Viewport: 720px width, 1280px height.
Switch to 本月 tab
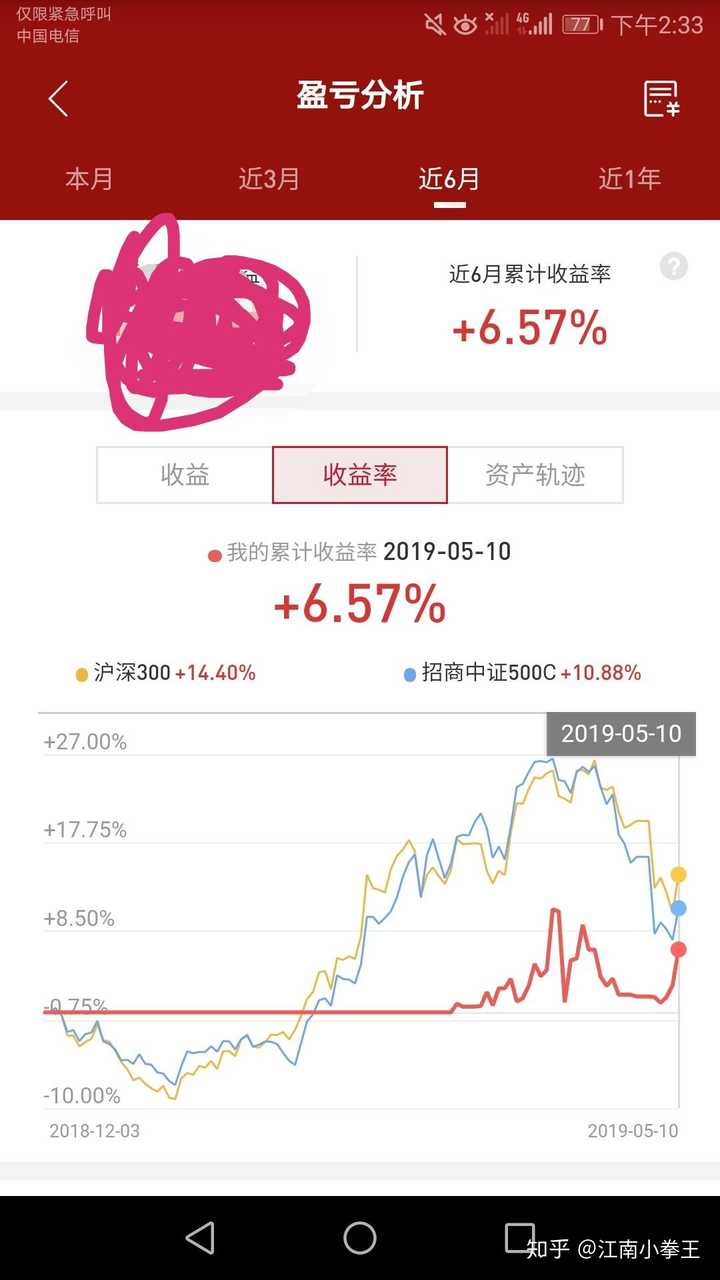(x=89, y=179)
